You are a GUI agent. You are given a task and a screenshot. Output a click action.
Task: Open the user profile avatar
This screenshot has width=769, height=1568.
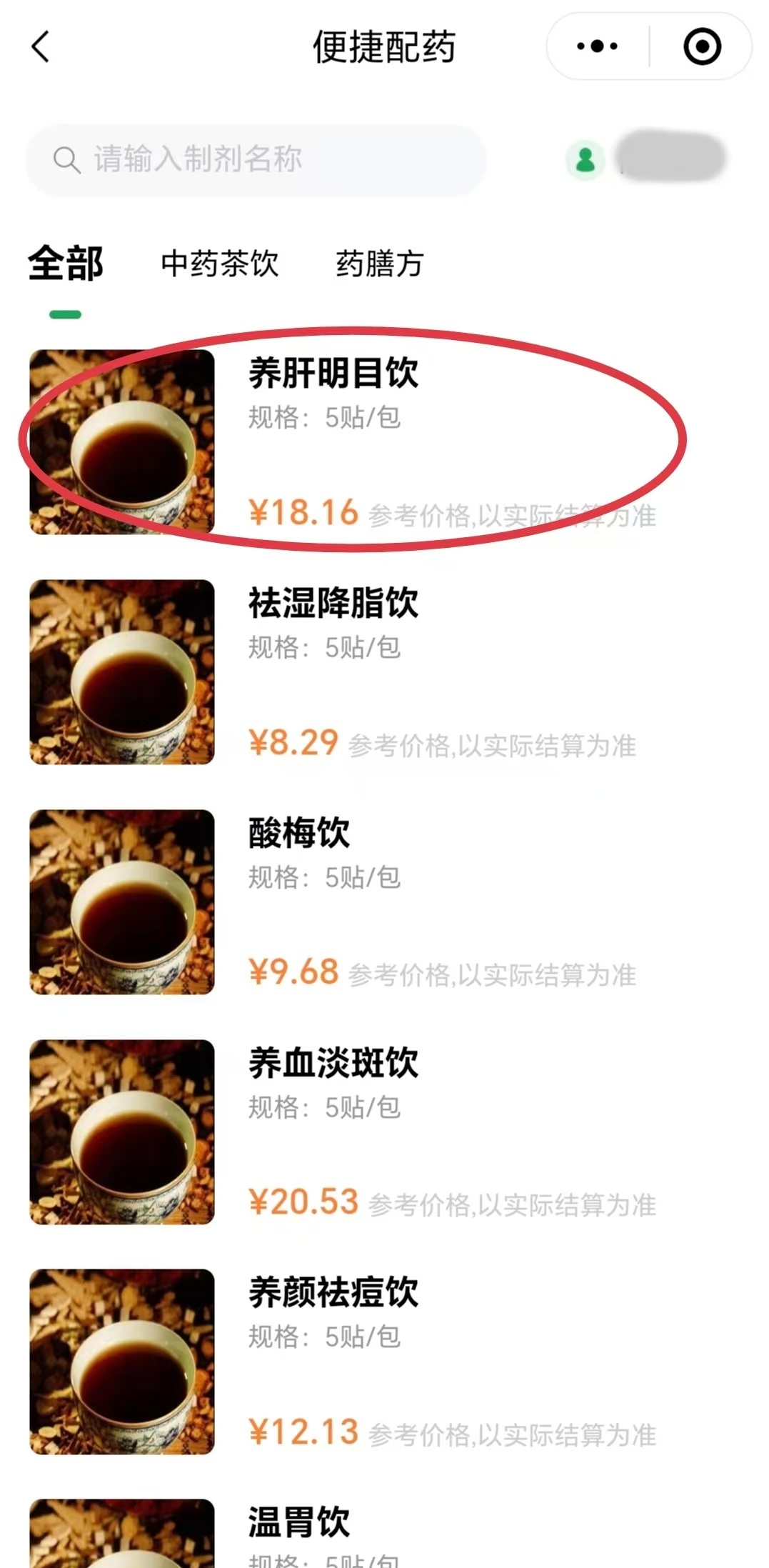[585, 159]
